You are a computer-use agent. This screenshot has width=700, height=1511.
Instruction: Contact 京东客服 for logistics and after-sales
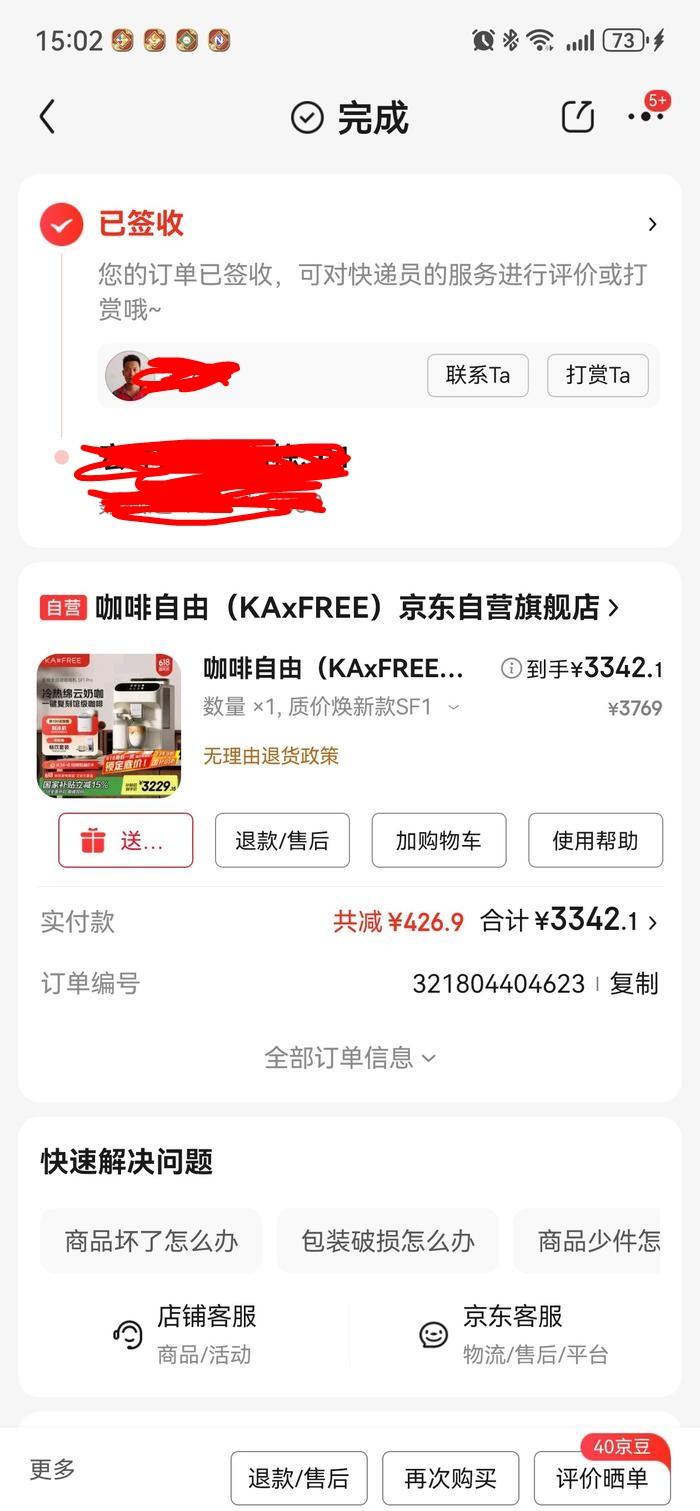click(513, 1334)
